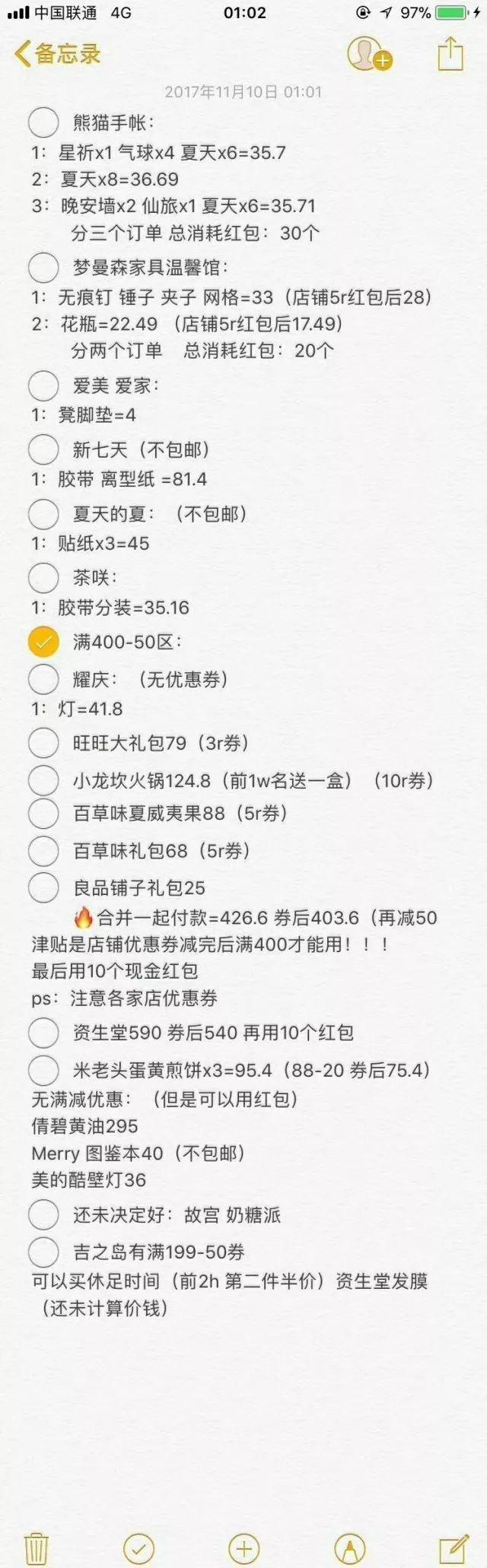This screenshot has width=487, height=1568.
Task: Check off 旺旺大礼包79 item
Action: coord(43,743)
